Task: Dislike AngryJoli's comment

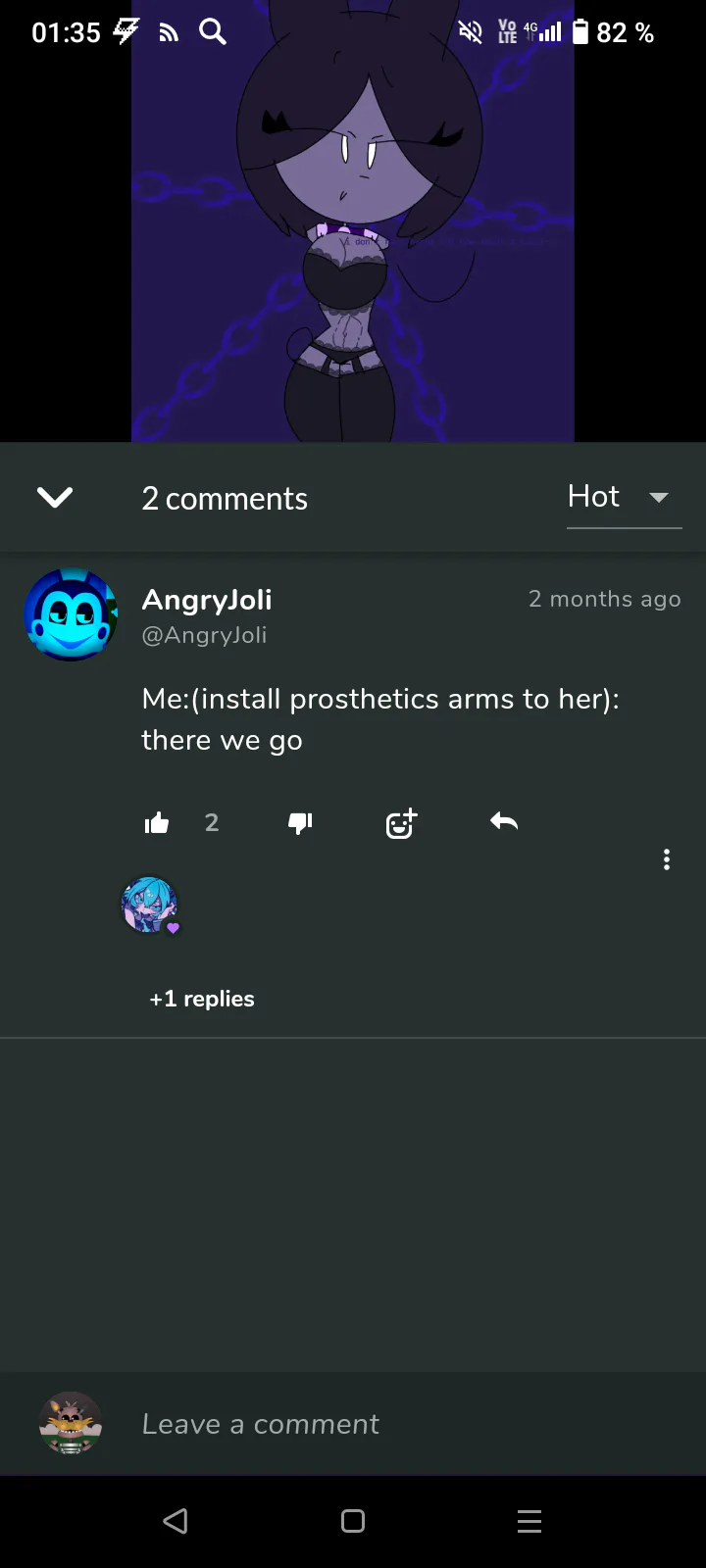Action: (x=300, y=823)
